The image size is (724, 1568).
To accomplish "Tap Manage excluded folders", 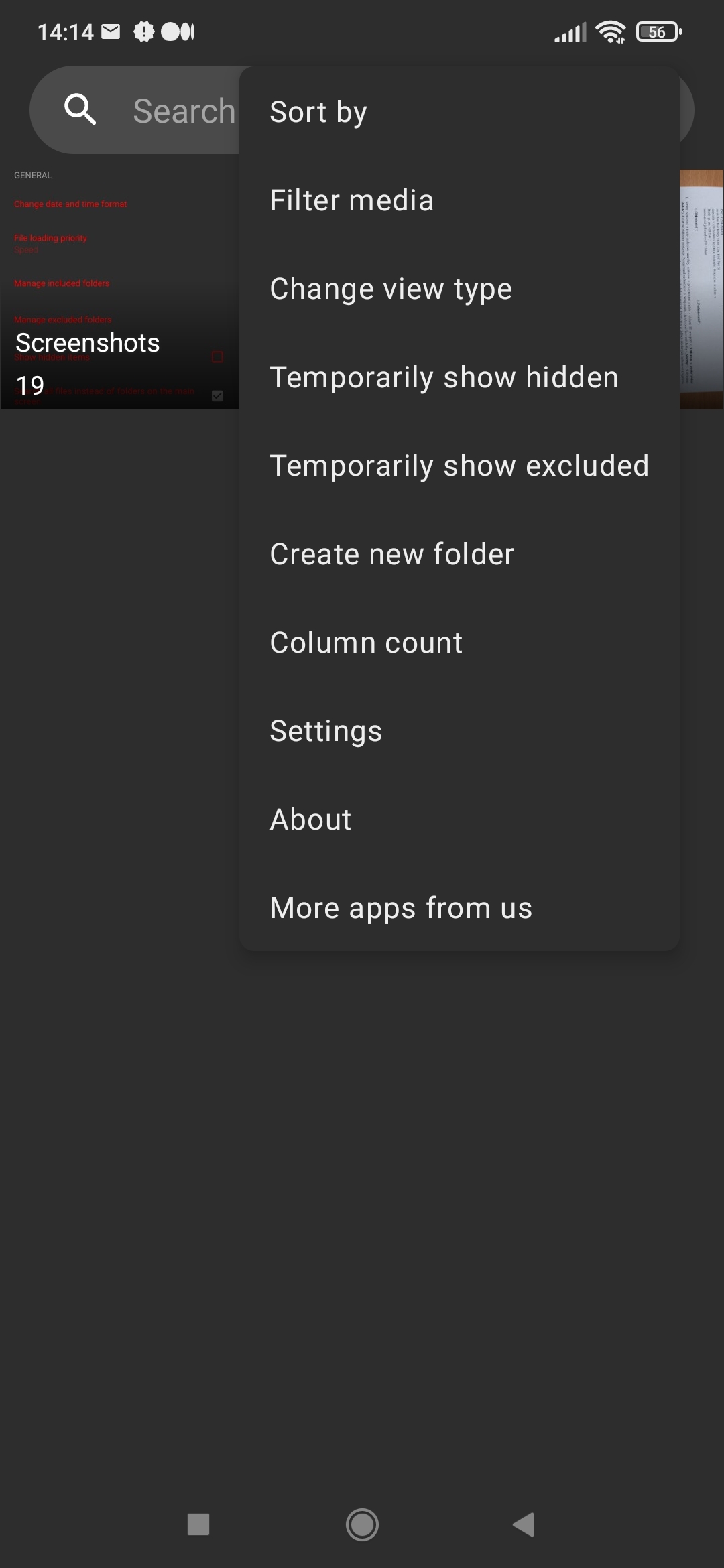I will [x=63, y=320].
